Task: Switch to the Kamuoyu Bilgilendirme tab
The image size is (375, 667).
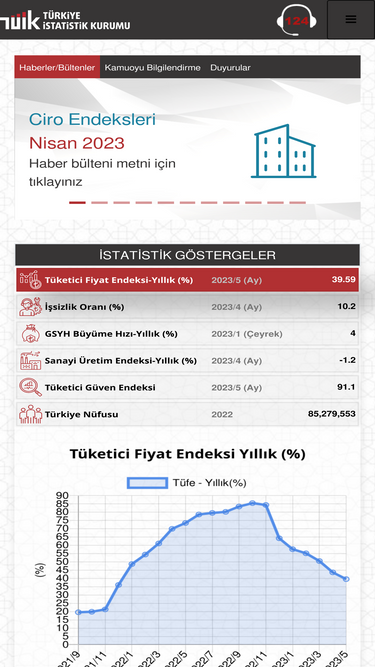Action: point(152,68)
